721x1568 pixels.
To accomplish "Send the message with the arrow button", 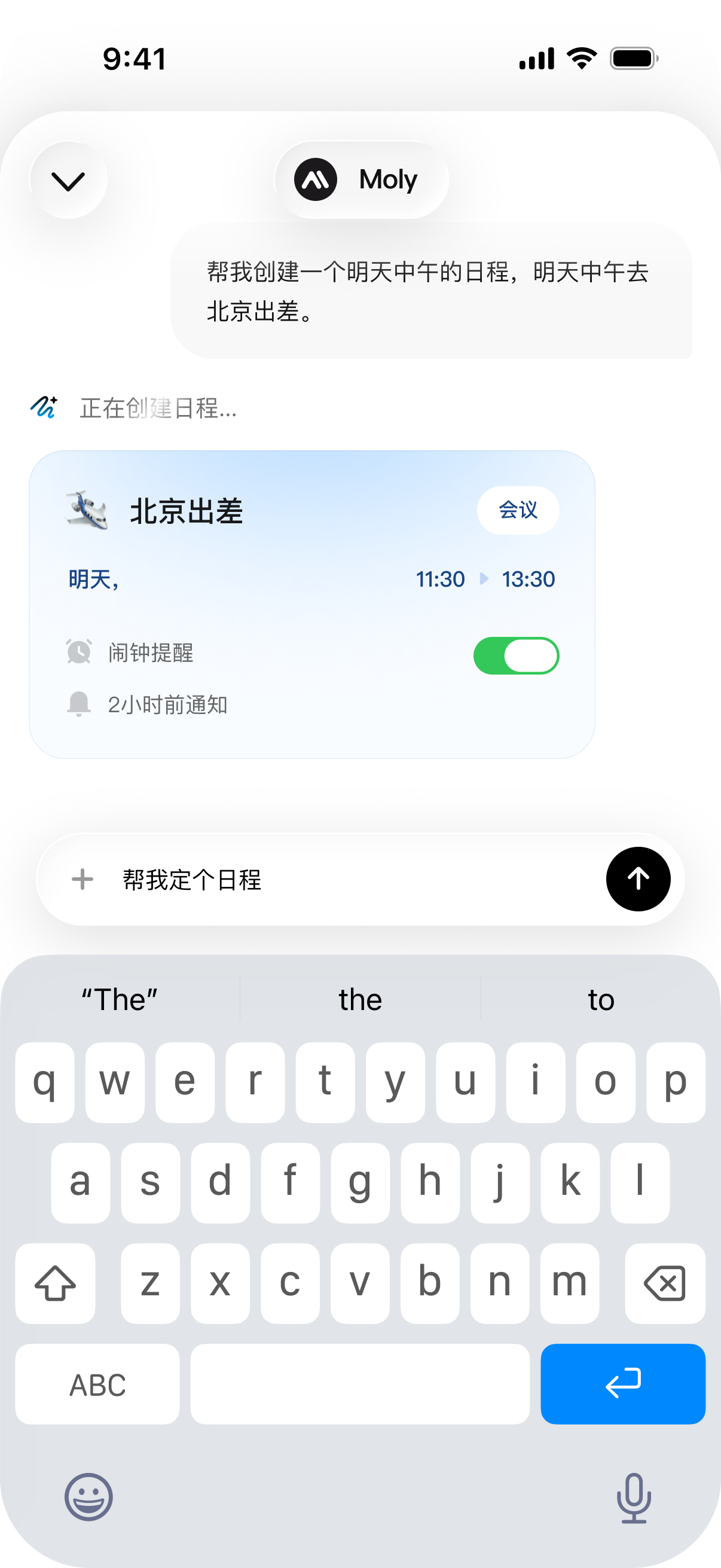I will click(x=638, y=879).
